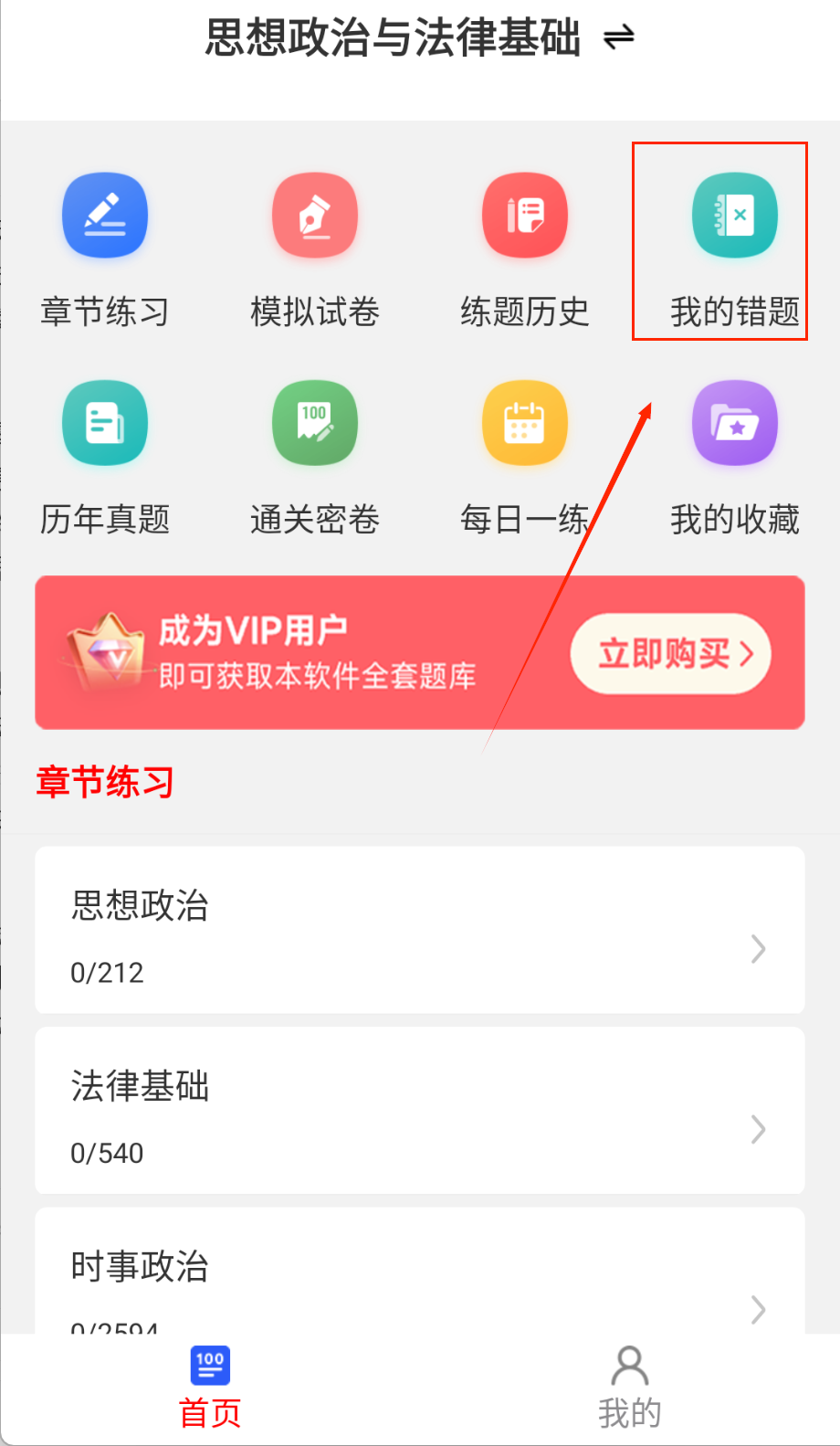840x1446 pixels.
Task: Open 模拟试卷 mock exams
Action: coord(315,216)
